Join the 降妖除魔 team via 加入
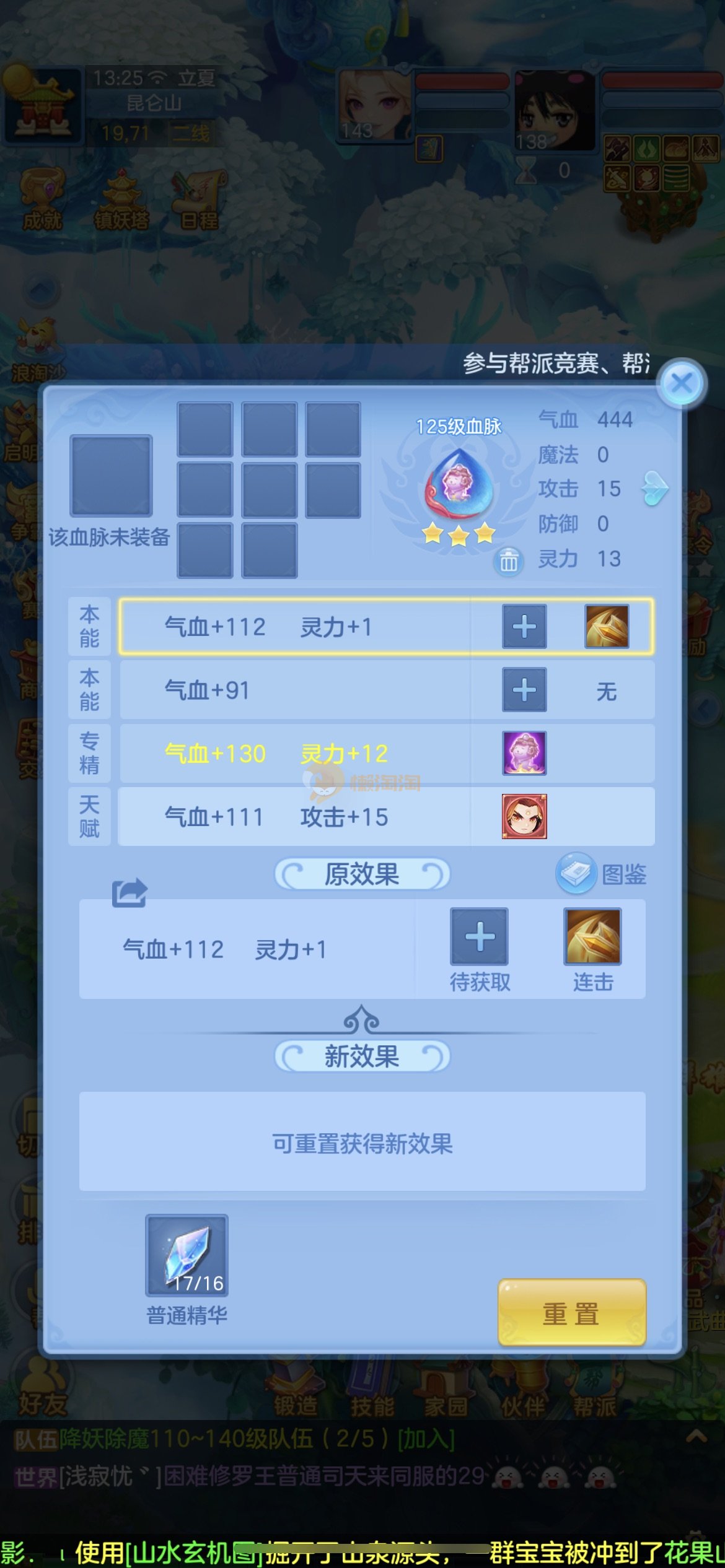Screen dimensions: 725x1568 pos(426,1439)
